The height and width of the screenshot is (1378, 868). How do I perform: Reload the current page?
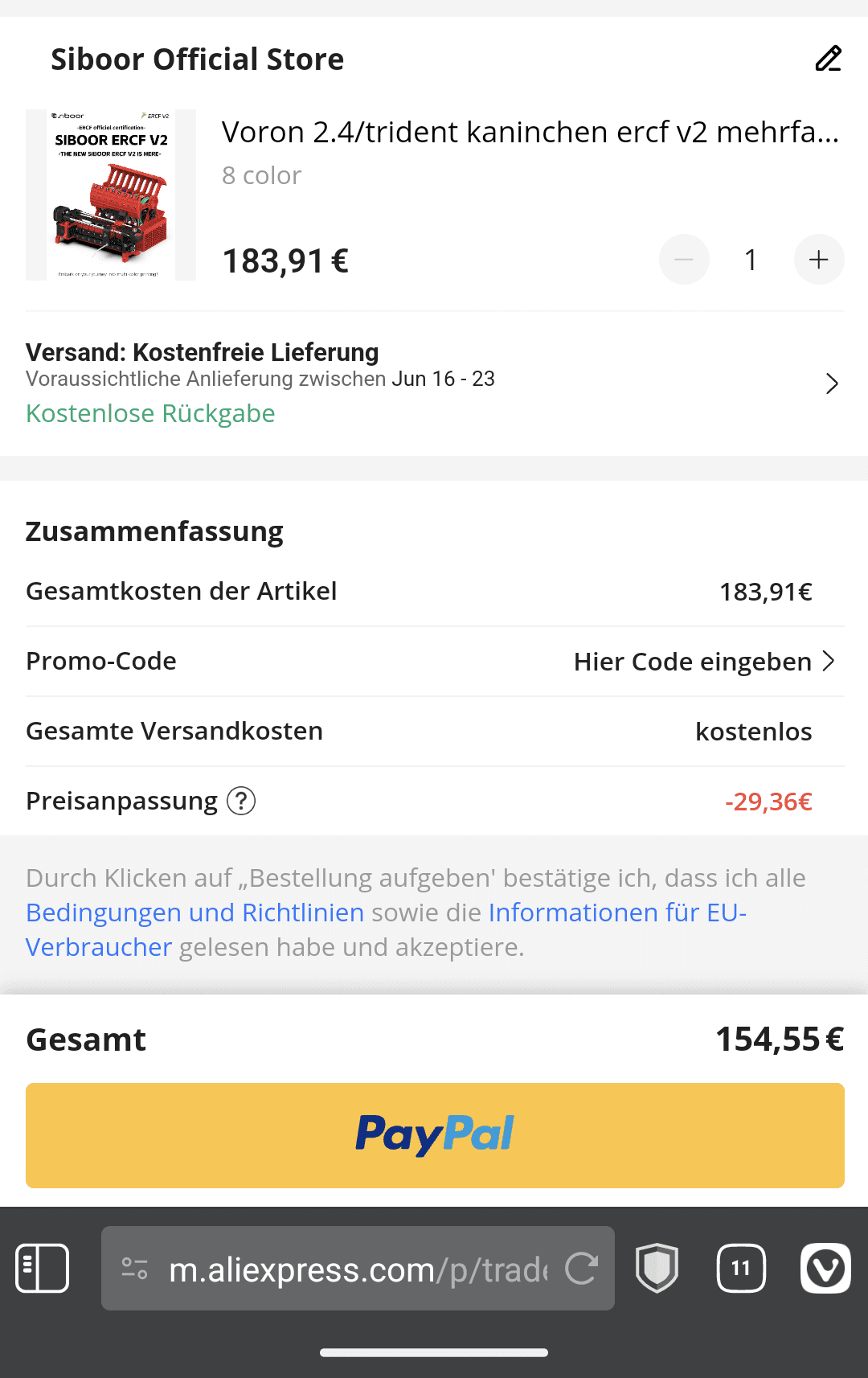(x=581, y=1269)
